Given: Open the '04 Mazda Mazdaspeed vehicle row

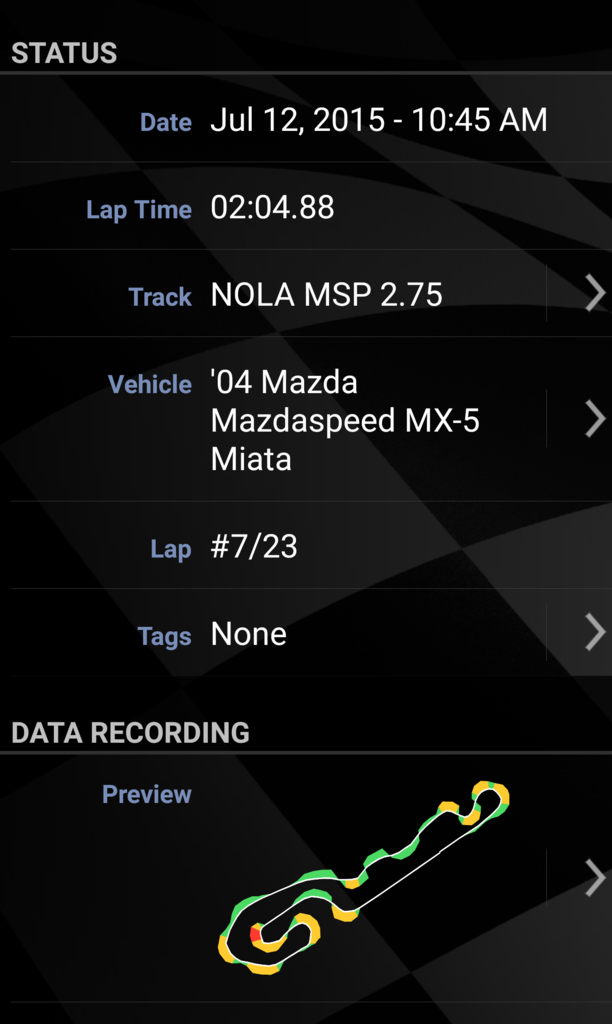Looking at the screenshot, I should [x=345, y=421].
